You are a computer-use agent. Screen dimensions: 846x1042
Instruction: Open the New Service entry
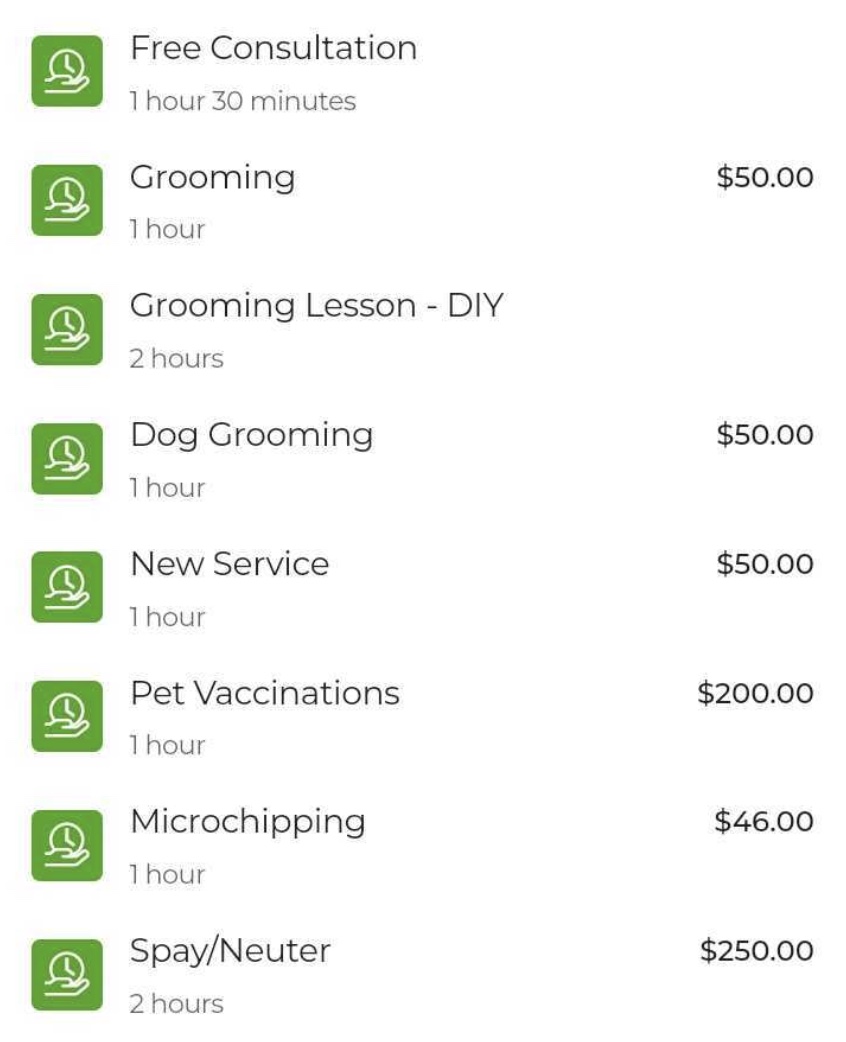click(x=229, y=564)
